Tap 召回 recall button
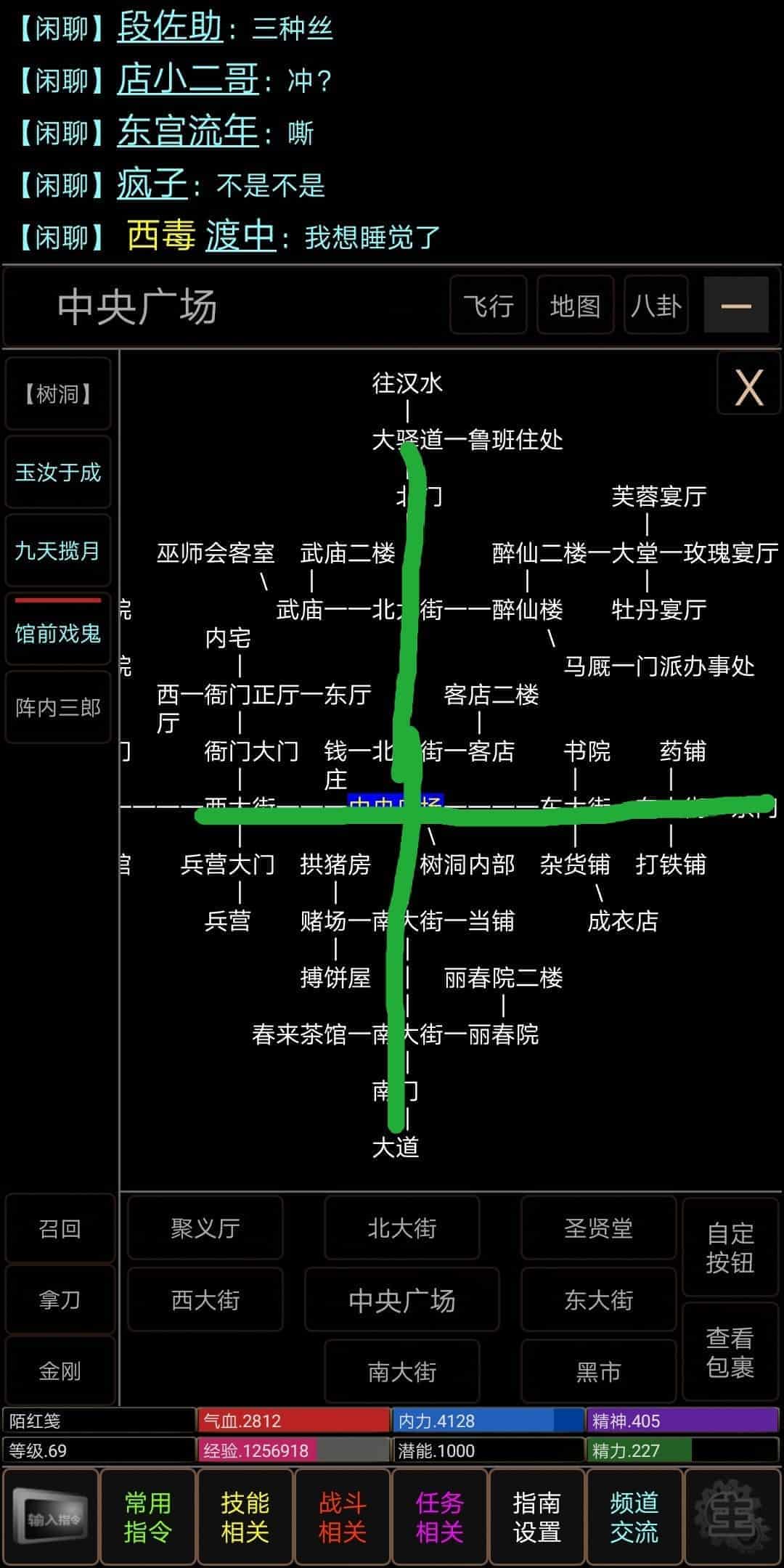Image resolution: width=784 pixels, height=1568 pixels. point(60,1228)
